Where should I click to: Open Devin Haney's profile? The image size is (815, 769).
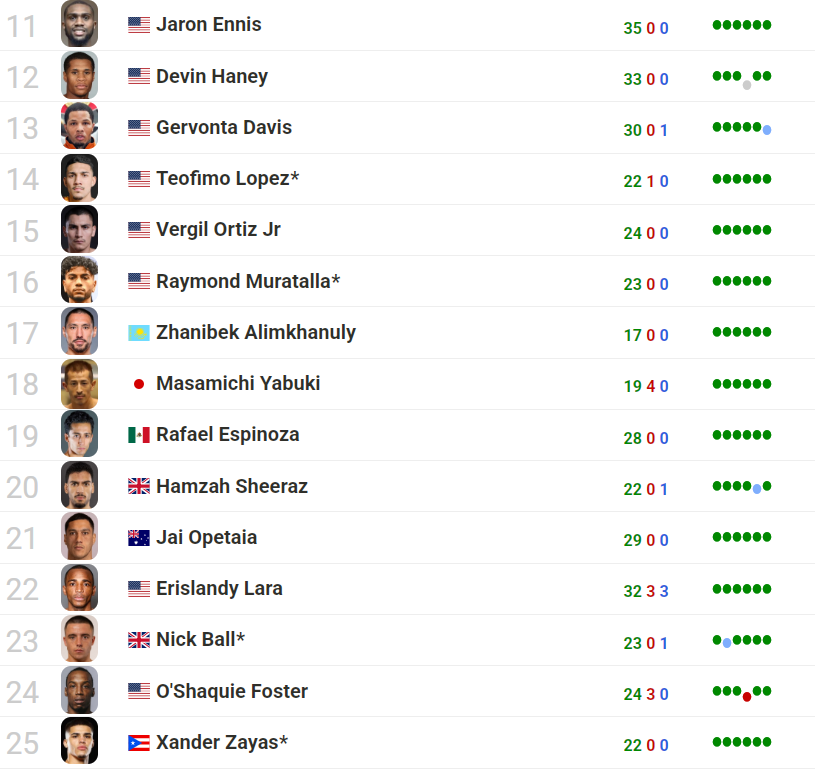(x=211, y=76)
